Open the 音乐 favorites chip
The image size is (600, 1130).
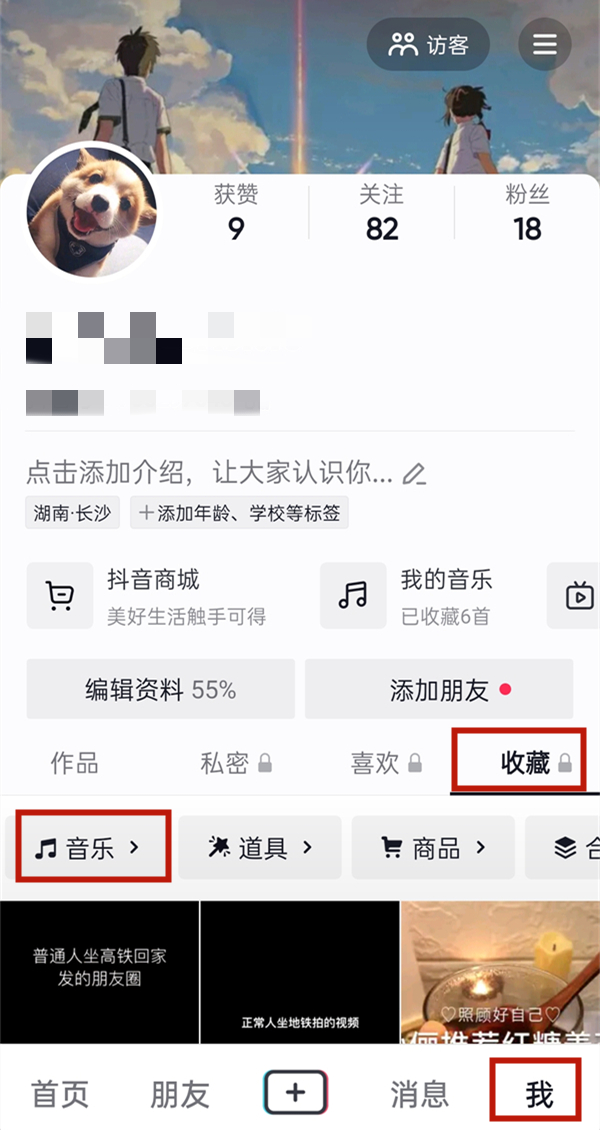pos(89,848)
